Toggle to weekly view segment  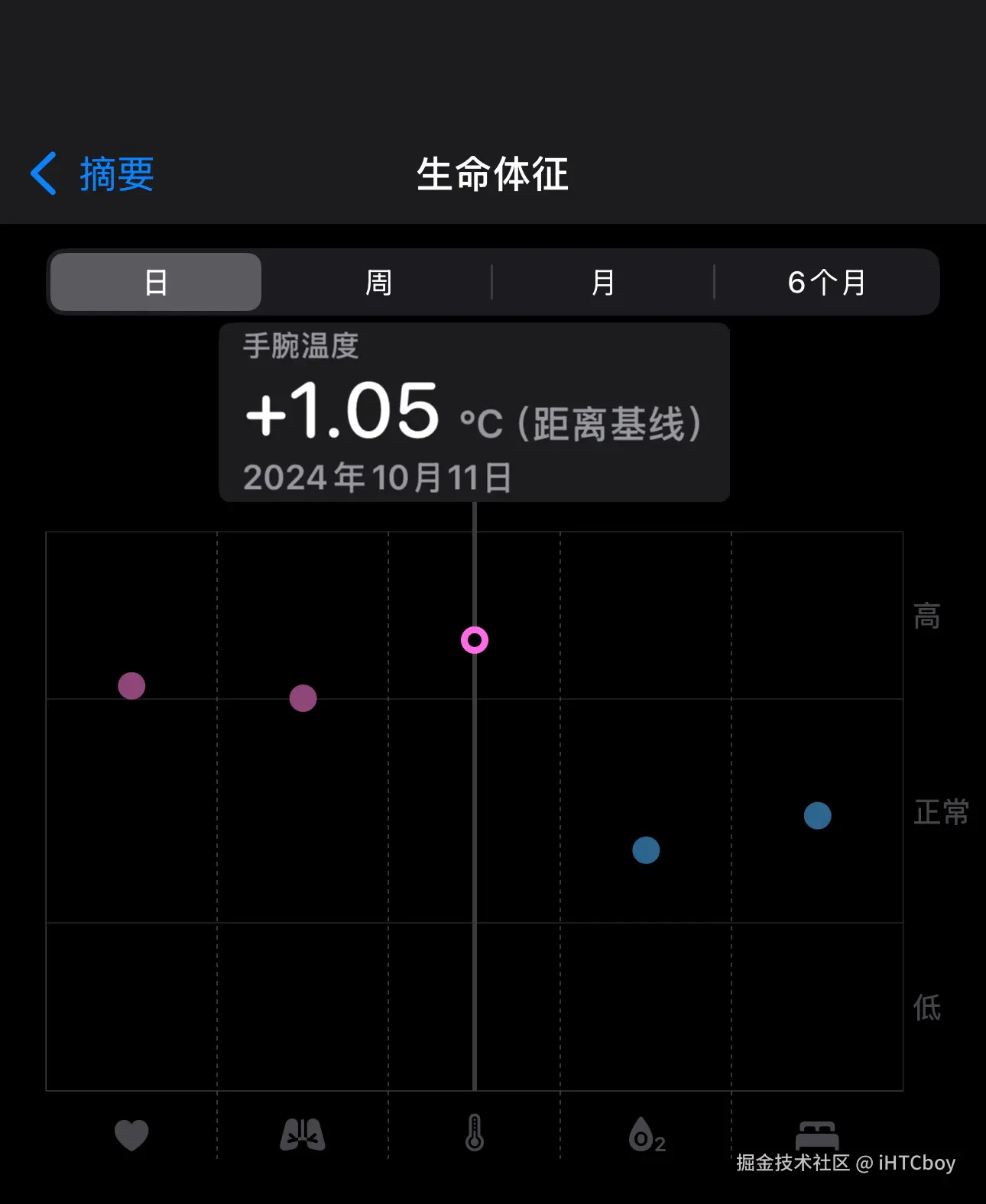pyautogui.click(x=378, y=282)
